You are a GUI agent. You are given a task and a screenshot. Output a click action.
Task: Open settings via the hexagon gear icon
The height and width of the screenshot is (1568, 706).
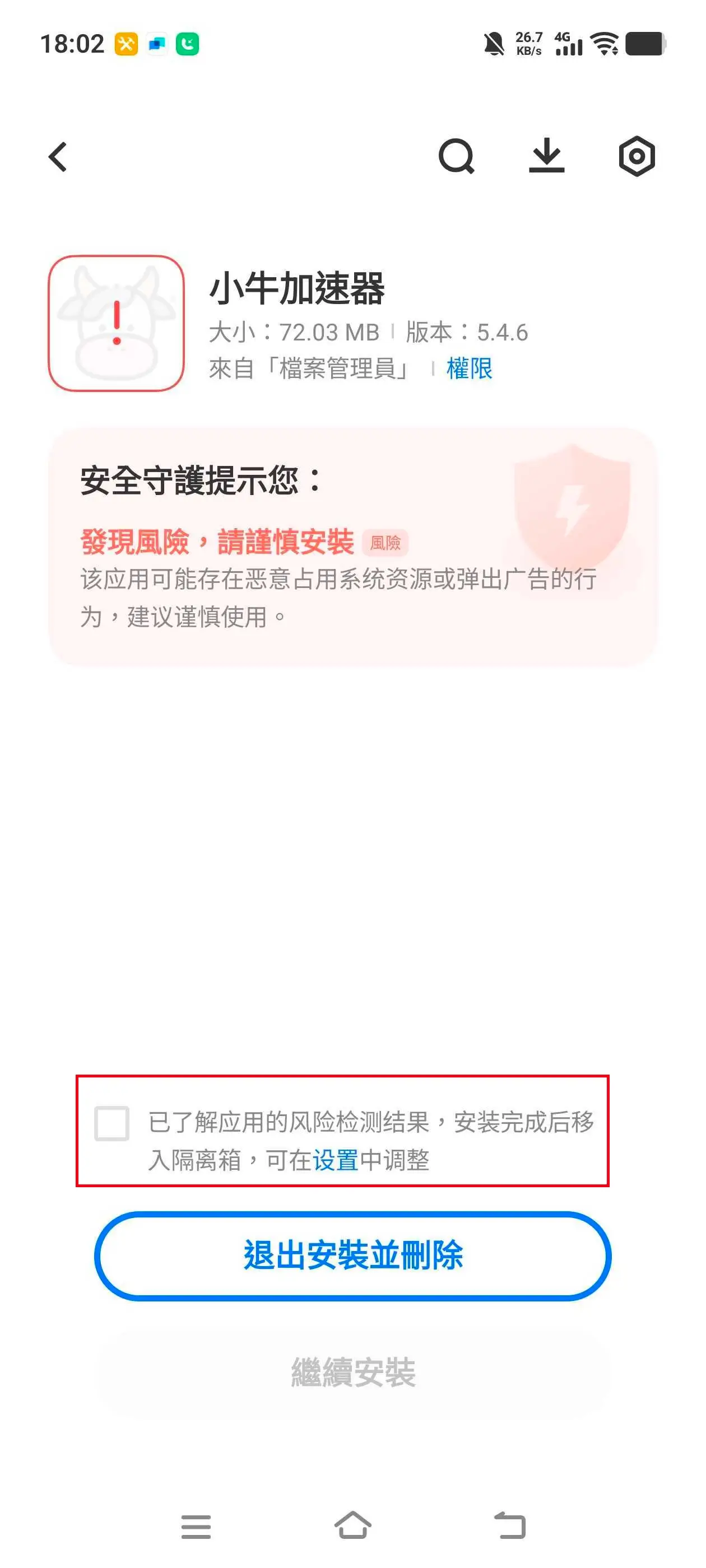click(x=637, y=157)
